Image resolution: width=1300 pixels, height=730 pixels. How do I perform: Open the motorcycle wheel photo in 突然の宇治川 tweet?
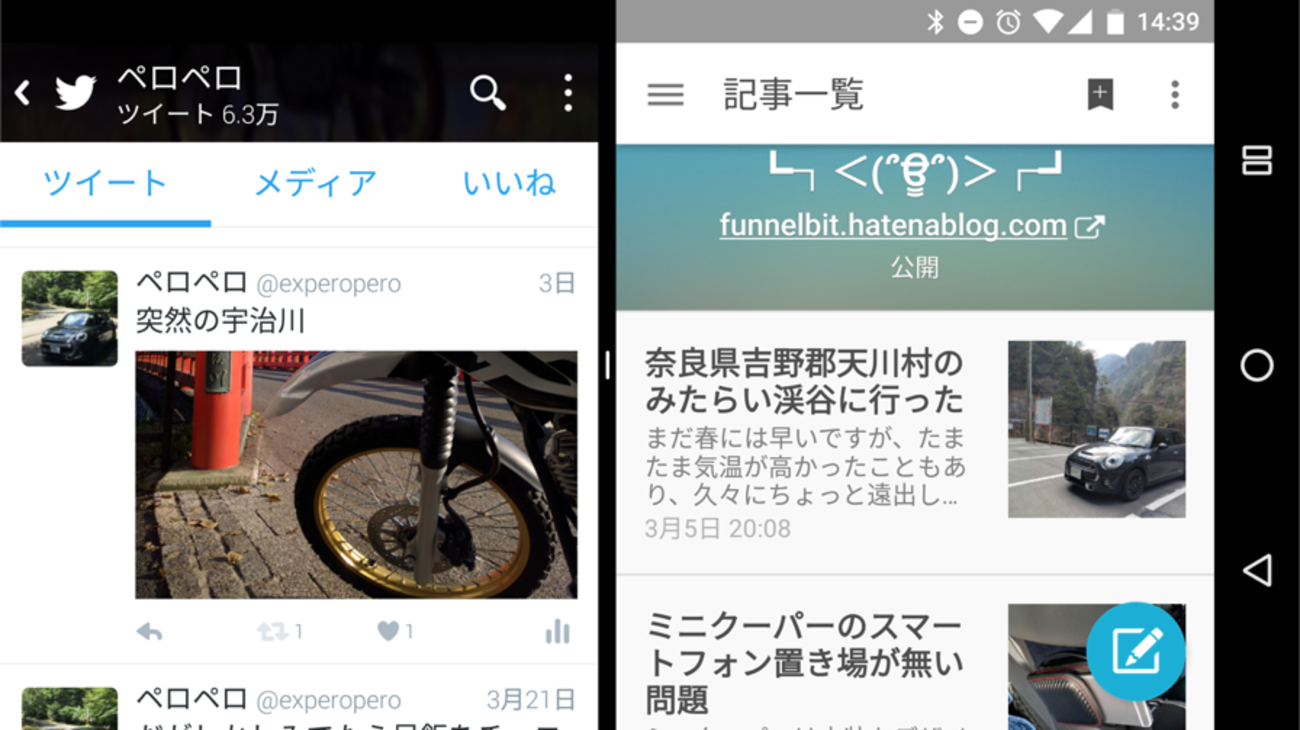(356, 474)
